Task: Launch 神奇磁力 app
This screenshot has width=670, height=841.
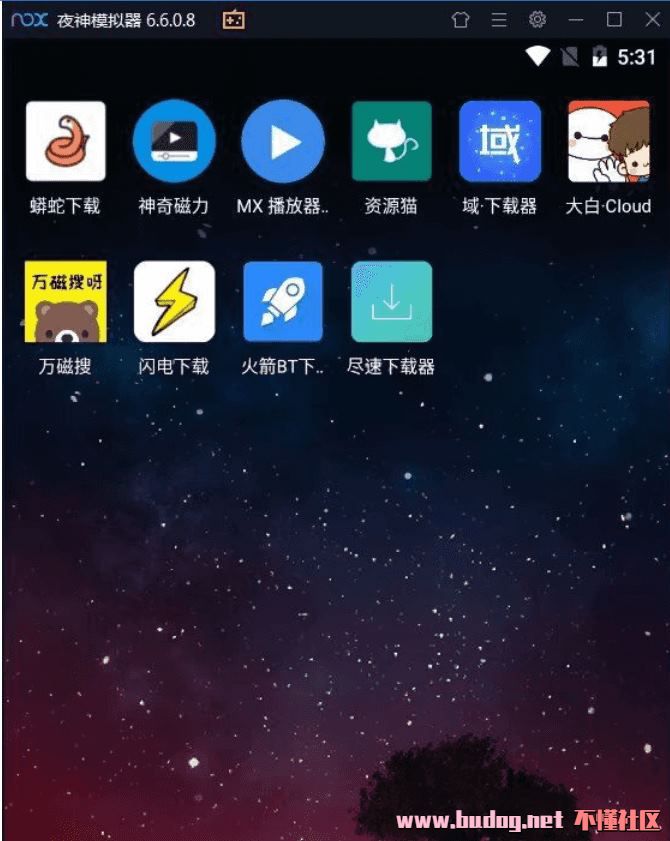Action: (x=174, y=142)
